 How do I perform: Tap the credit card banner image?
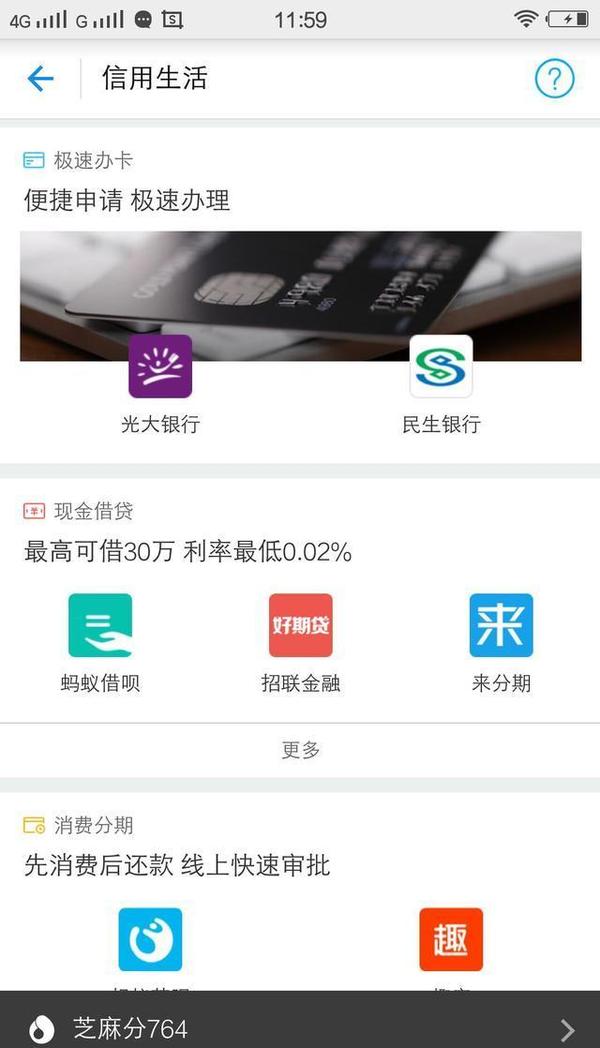click(300, 295)
